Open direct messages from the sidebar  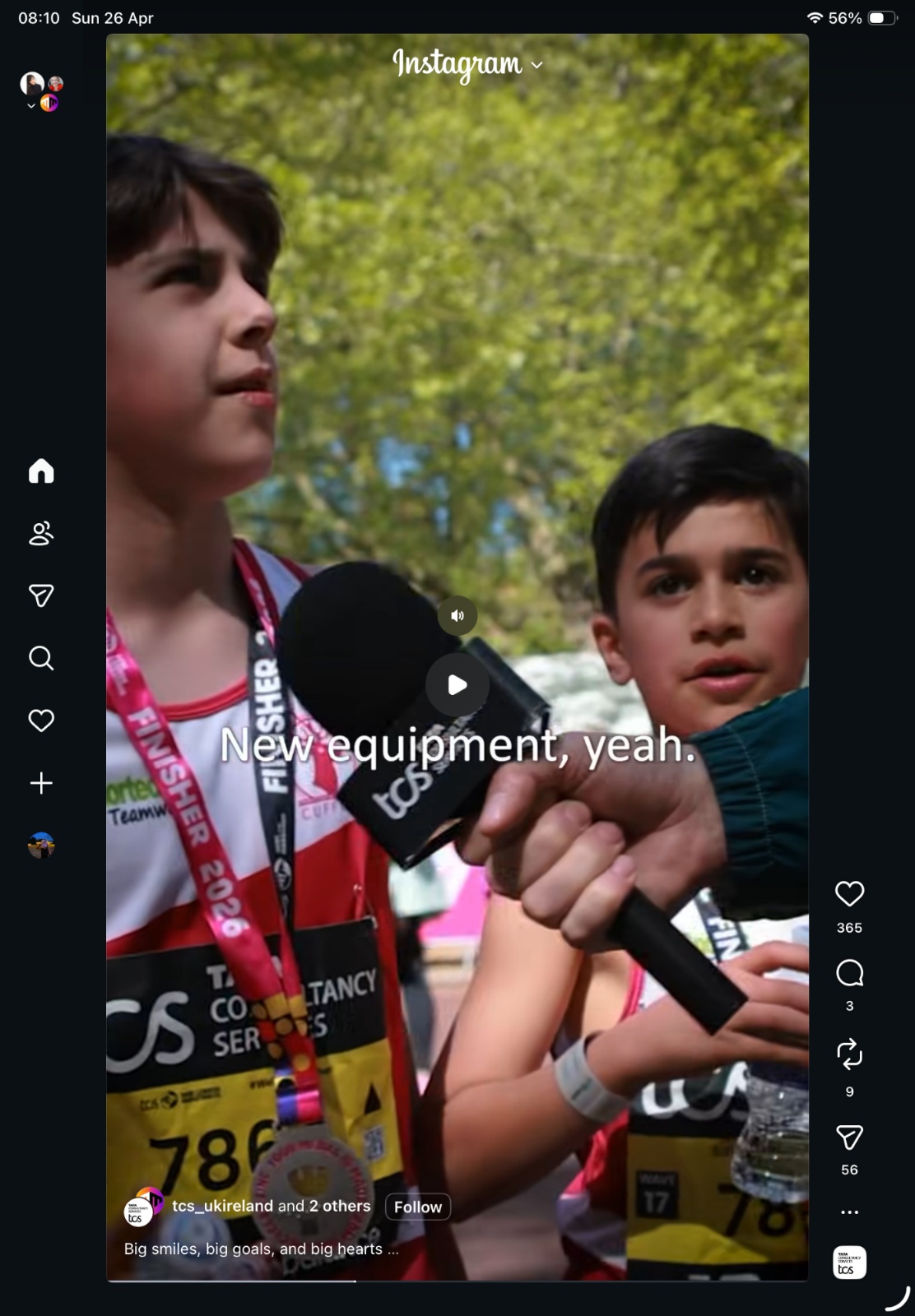41,595
